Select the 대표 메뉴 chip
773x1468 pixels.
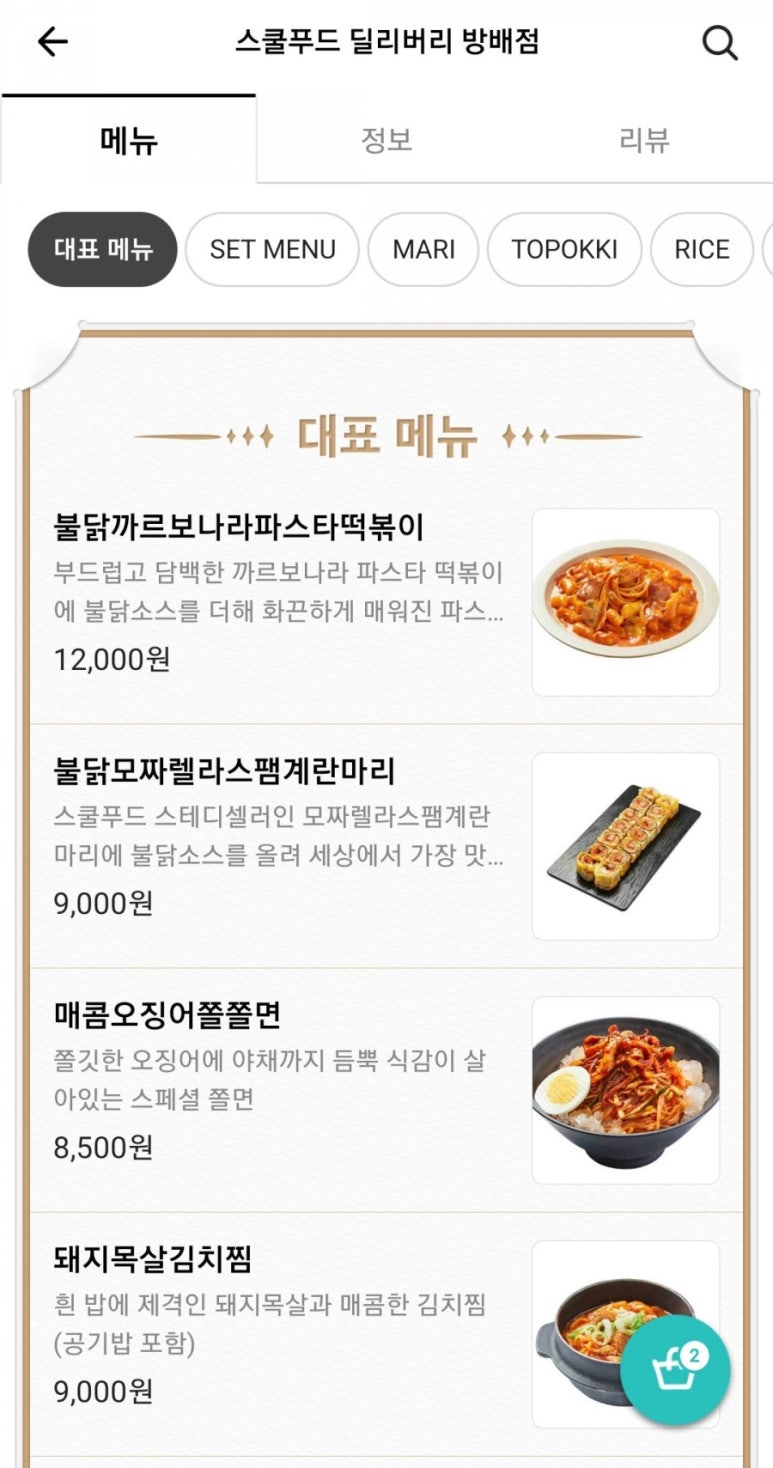[x=102, y=249]
